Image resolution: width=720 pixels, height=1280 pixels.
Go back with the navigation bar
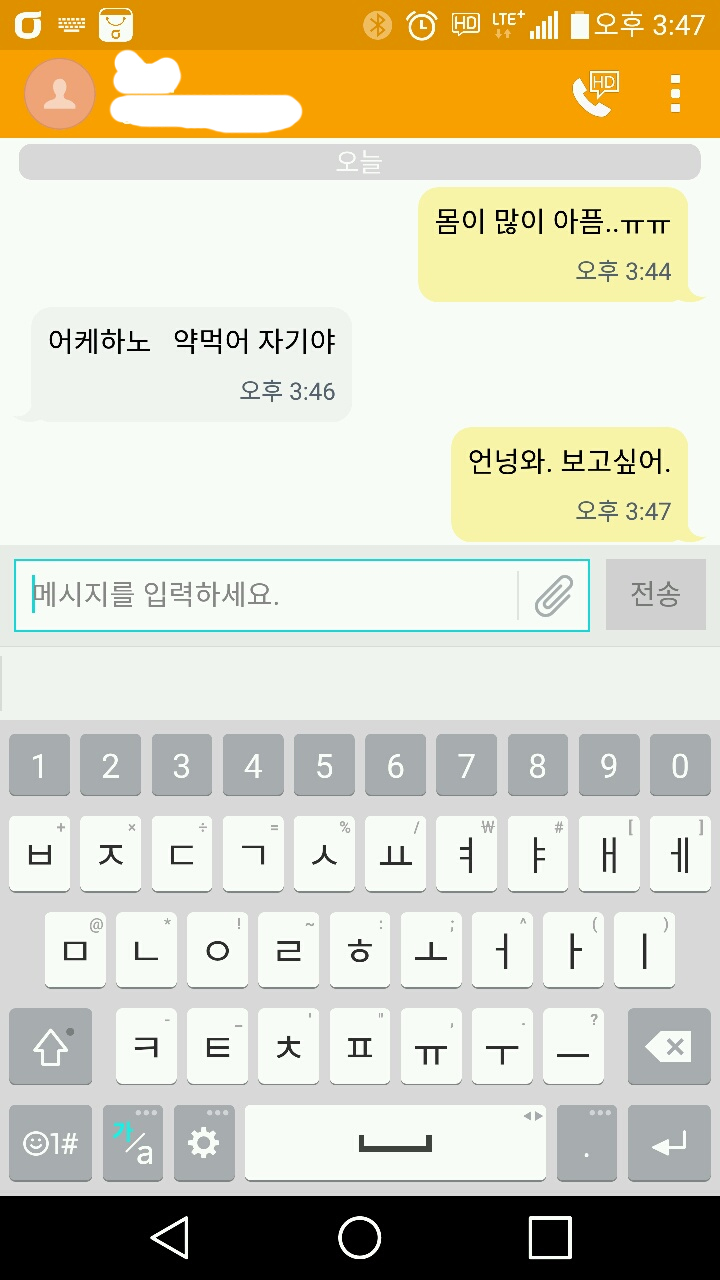pos(170,1238)
